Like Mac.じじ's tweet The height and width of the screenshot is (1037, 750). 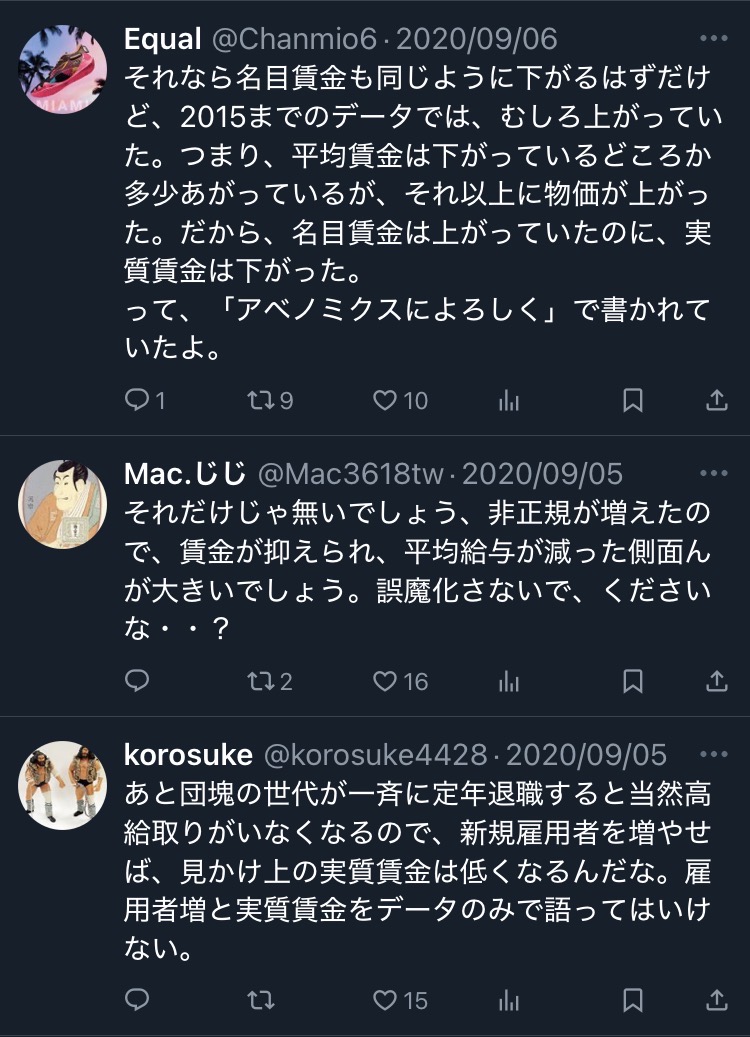385,681
